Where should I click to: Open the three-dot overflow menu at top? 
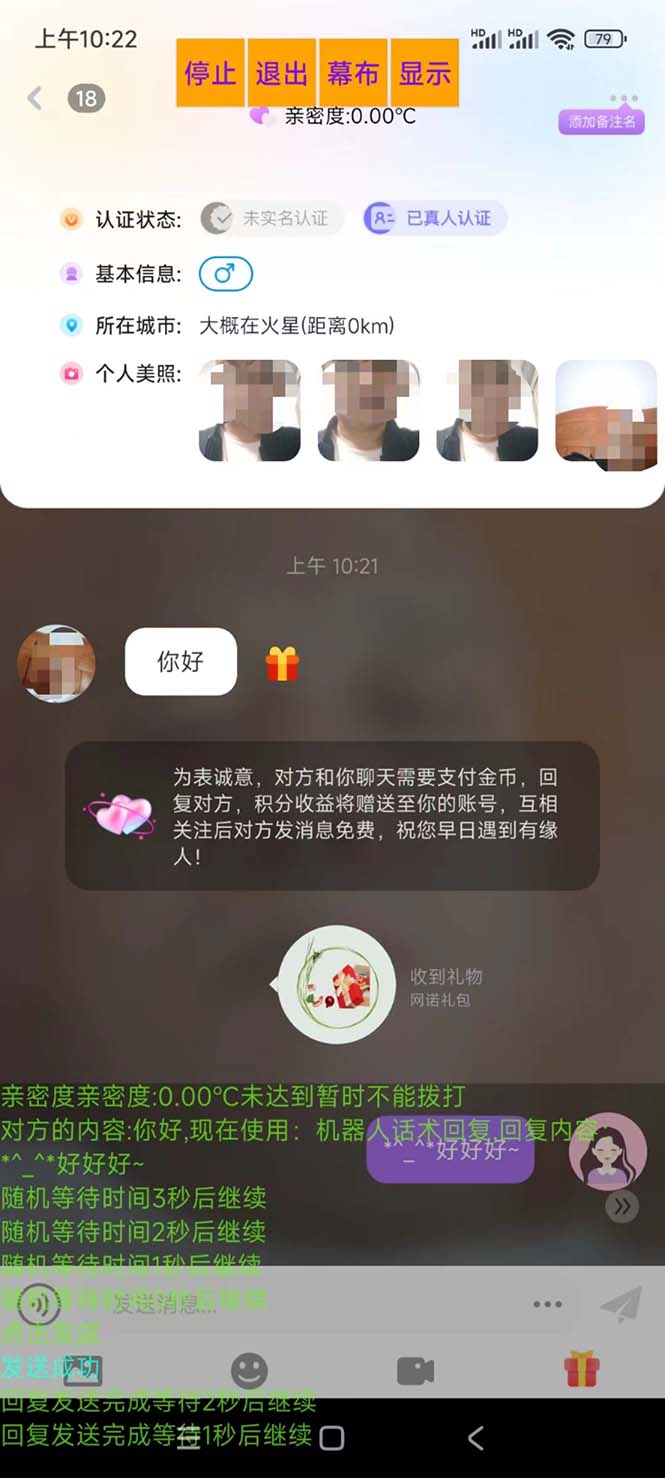(623, 99)
